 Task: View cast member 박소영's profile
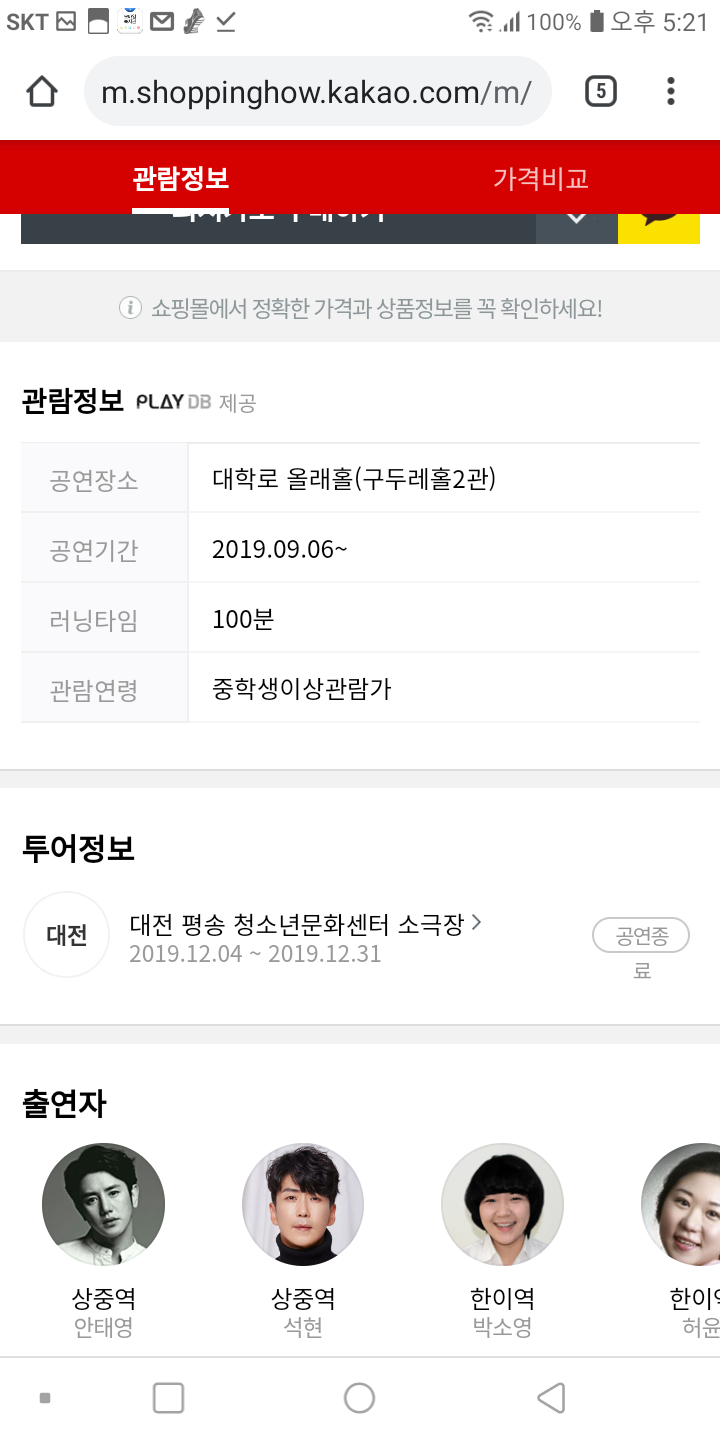[x=502, y=1241]
